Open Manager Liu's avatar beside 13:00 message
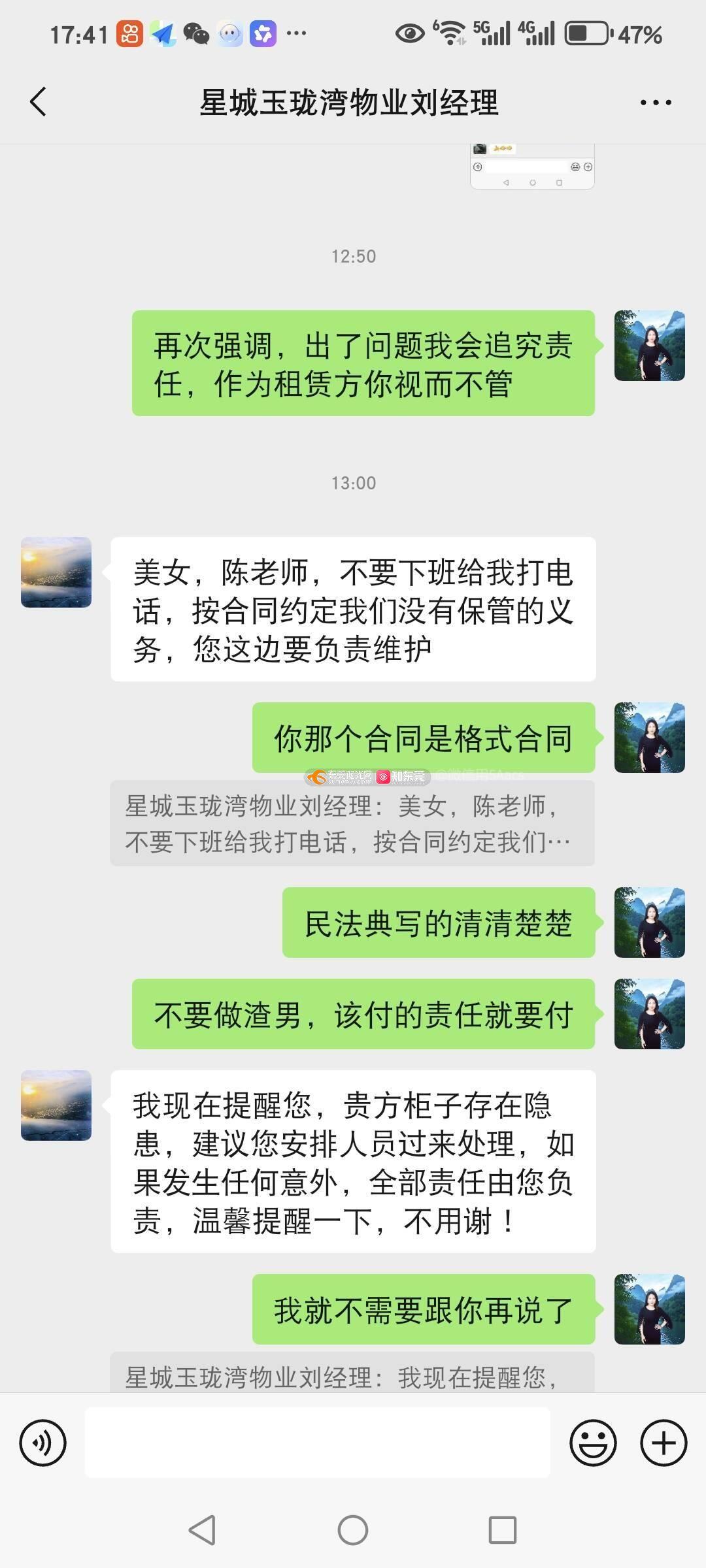The image size is (706, 1568). 56,572
